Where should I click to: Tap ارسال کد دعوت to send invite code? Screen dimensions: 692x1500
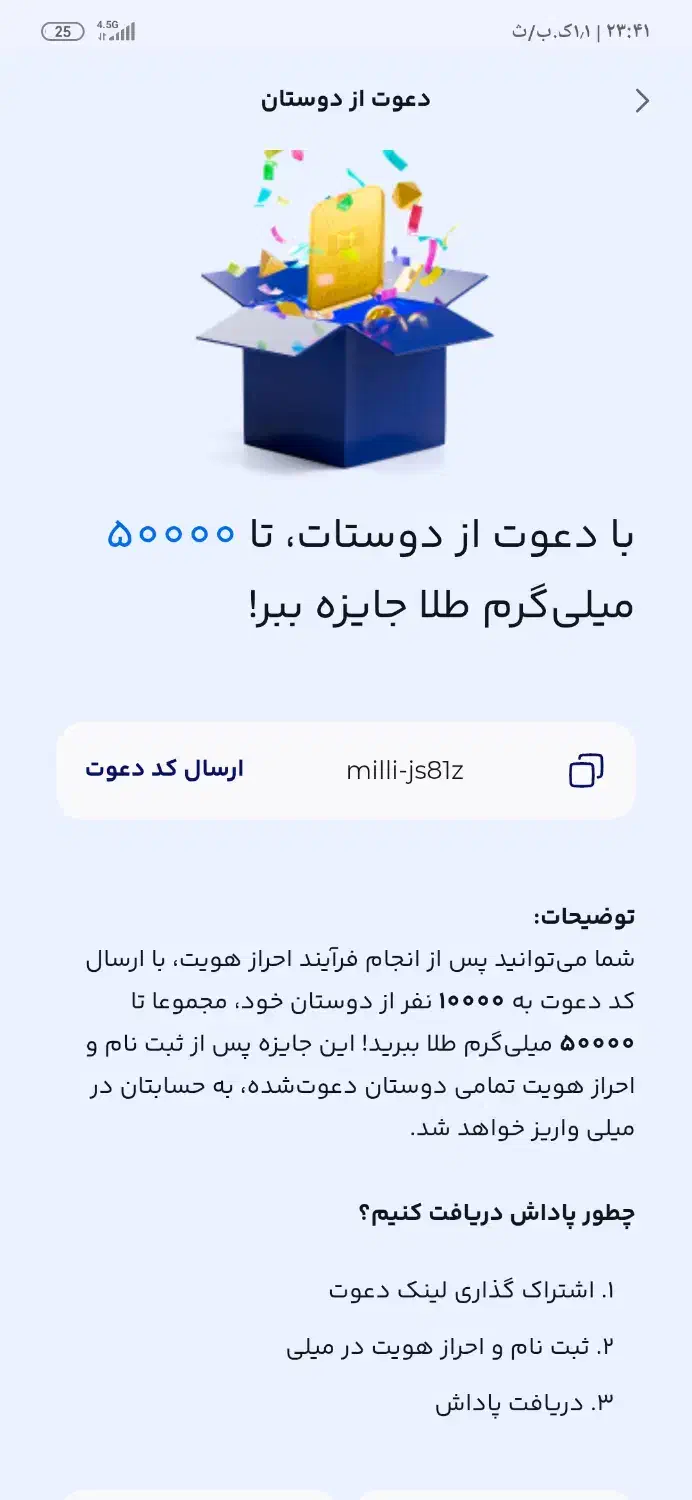point(164,770)
